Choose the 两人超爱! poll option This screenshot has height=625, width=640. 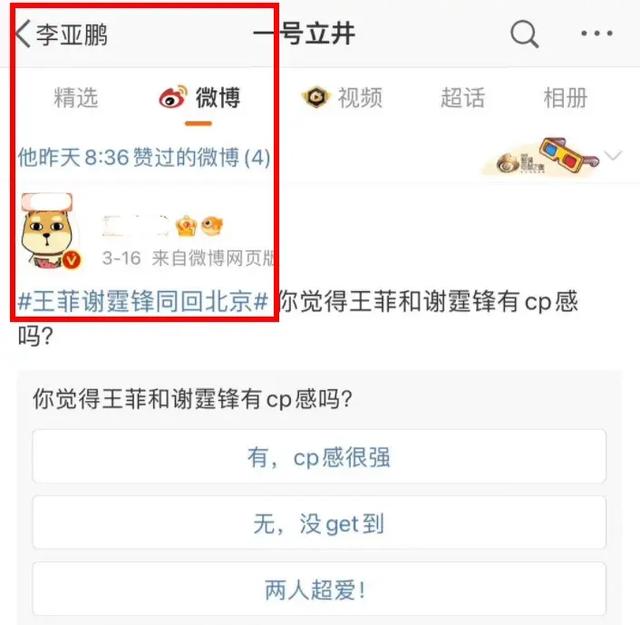(x=319, y=589)
